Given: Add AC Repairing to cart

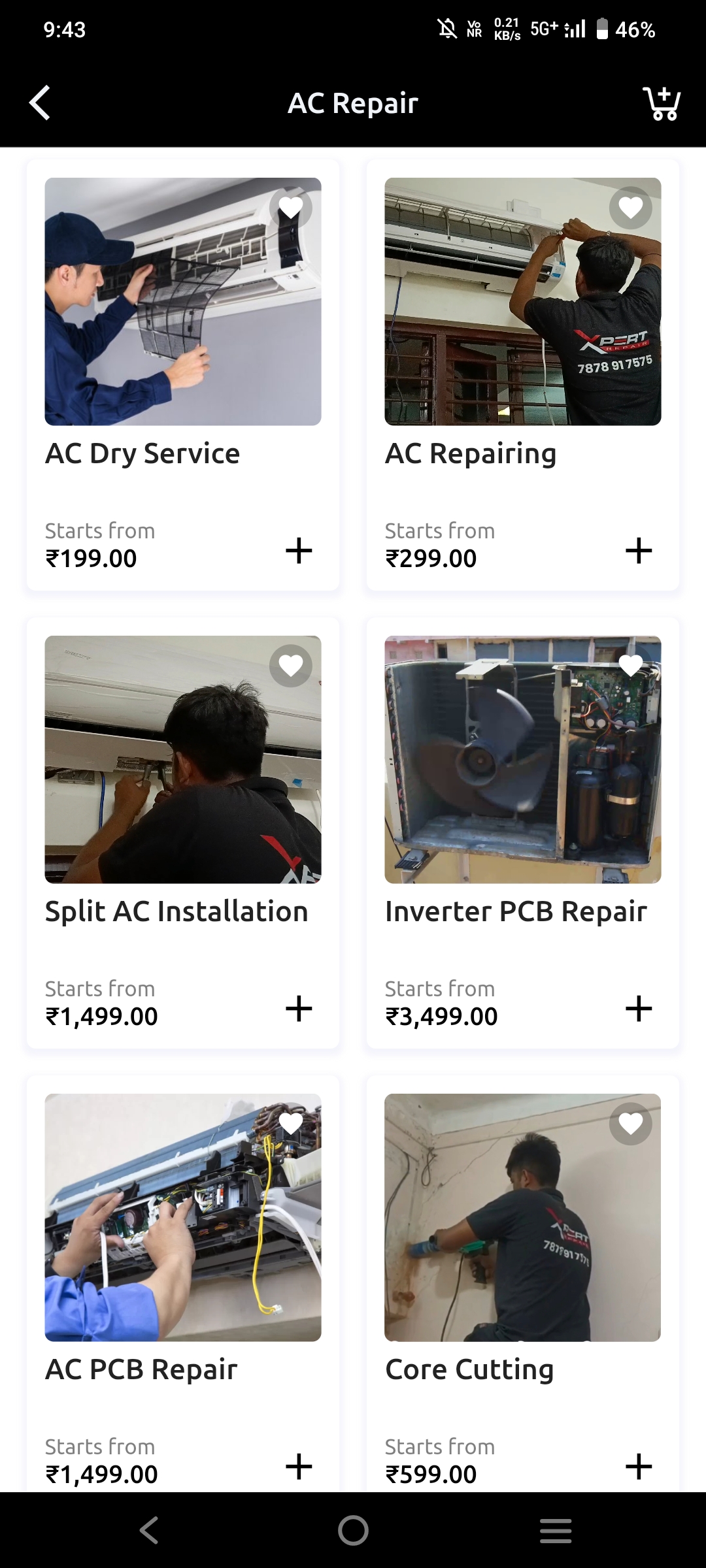Looking at the screenshot, I should point(639,551).
